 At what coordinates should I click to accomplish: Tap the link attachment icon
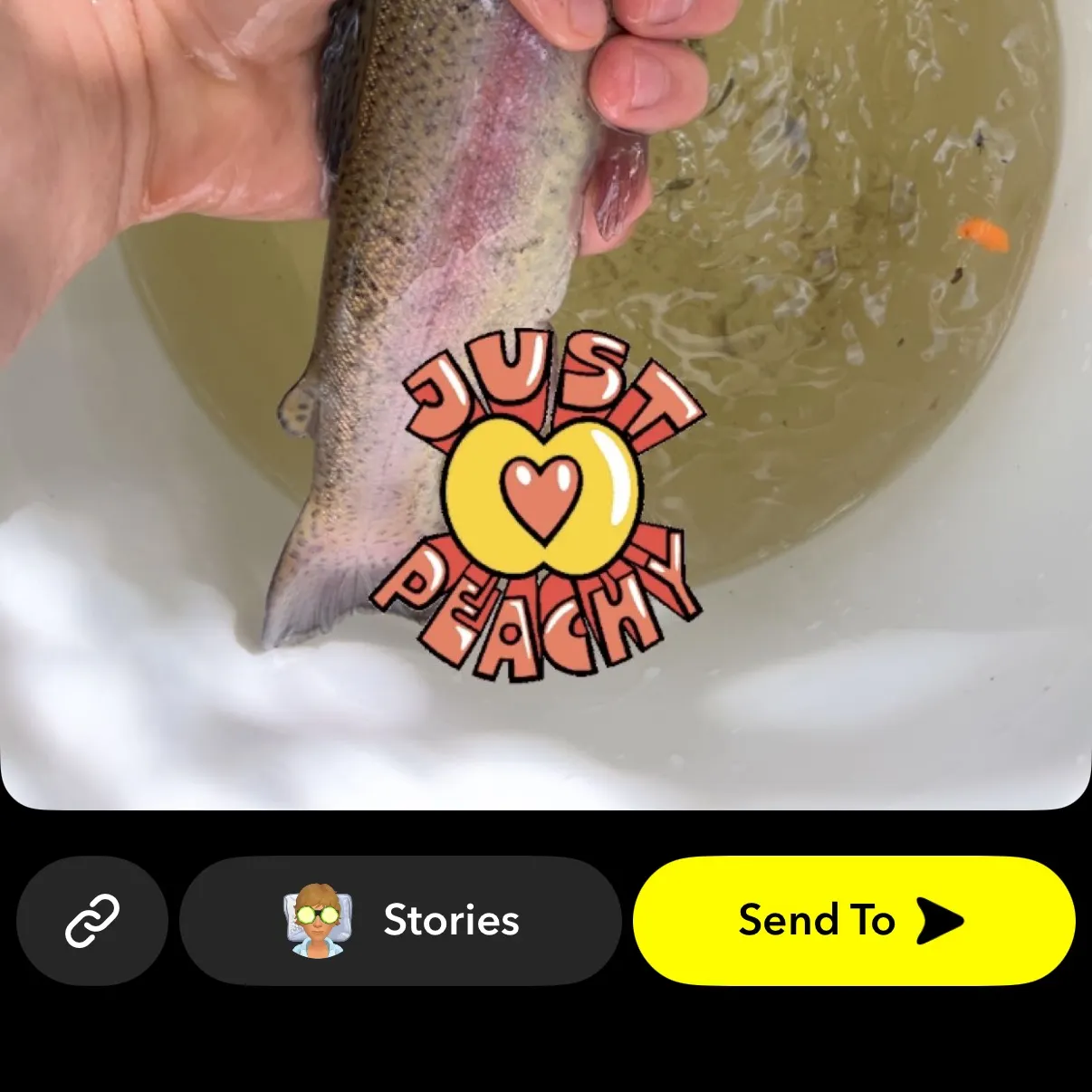click(92, 920)
